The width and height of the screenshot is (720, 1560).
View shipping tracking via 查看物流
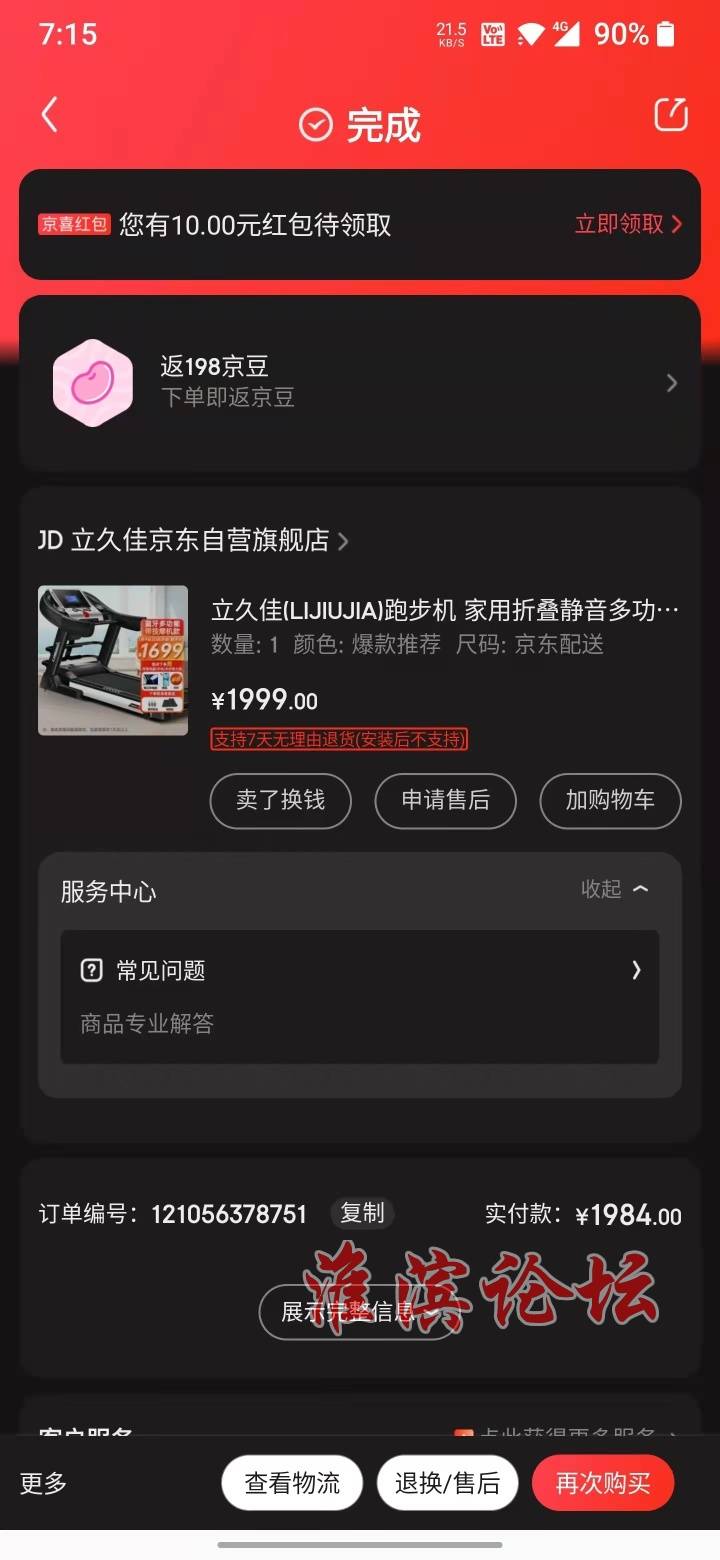point(292,1483)
